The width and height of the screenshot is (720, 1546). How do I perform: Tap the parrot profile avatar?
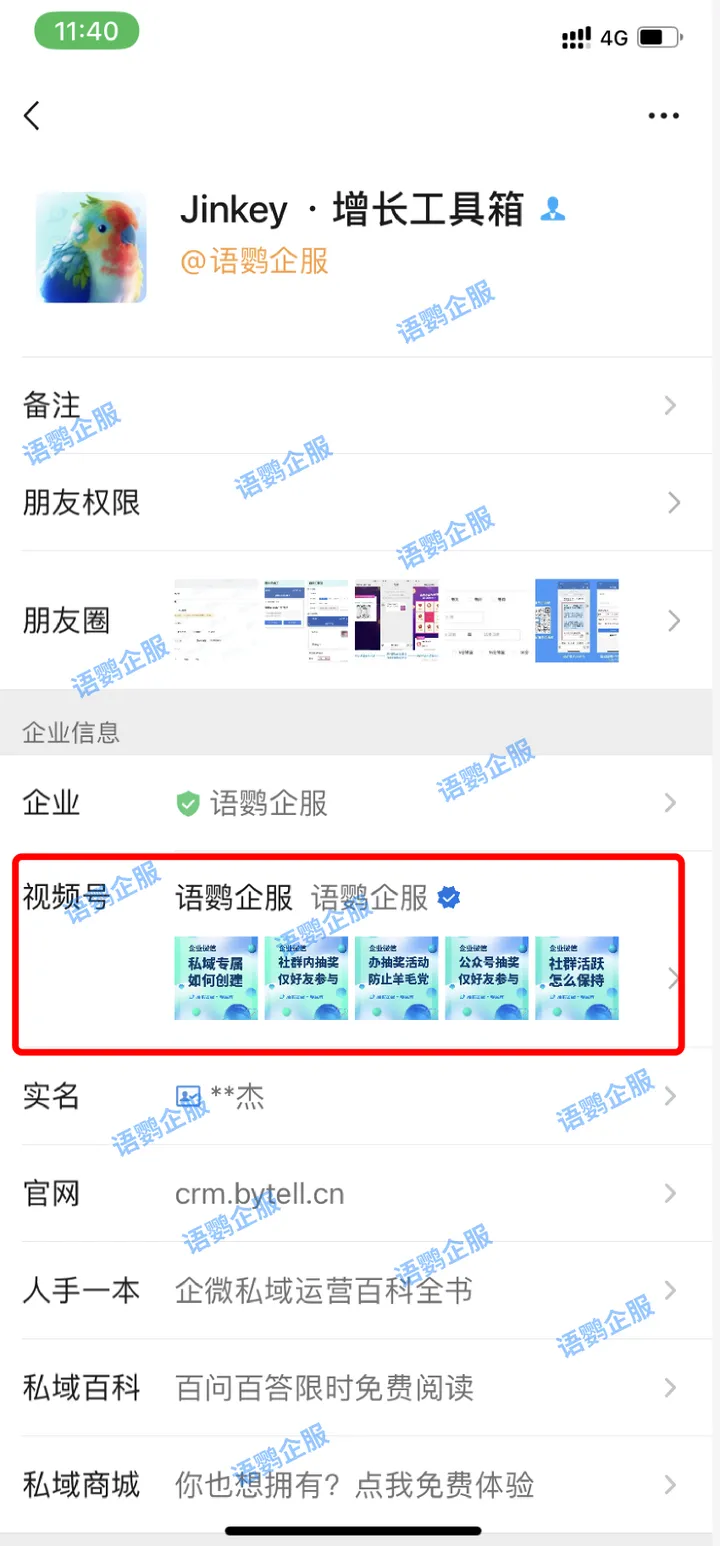[91, 247]
